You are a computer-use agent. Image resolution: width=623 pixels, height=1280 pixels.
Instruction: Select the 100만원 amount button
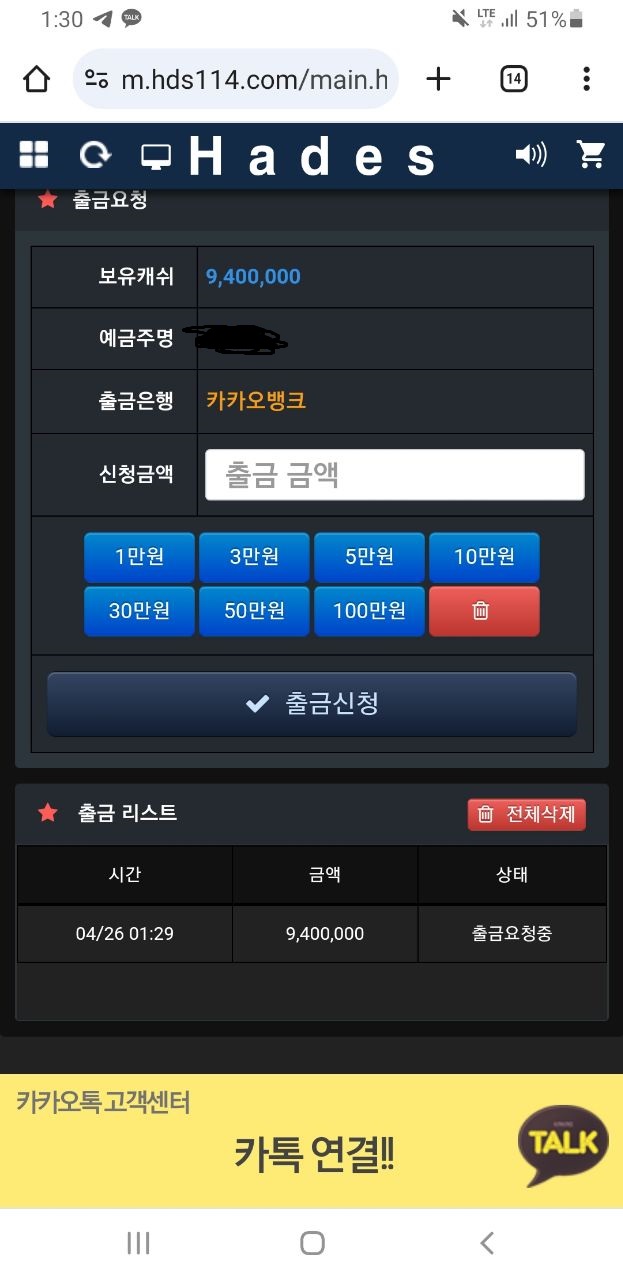coord(369,611)
